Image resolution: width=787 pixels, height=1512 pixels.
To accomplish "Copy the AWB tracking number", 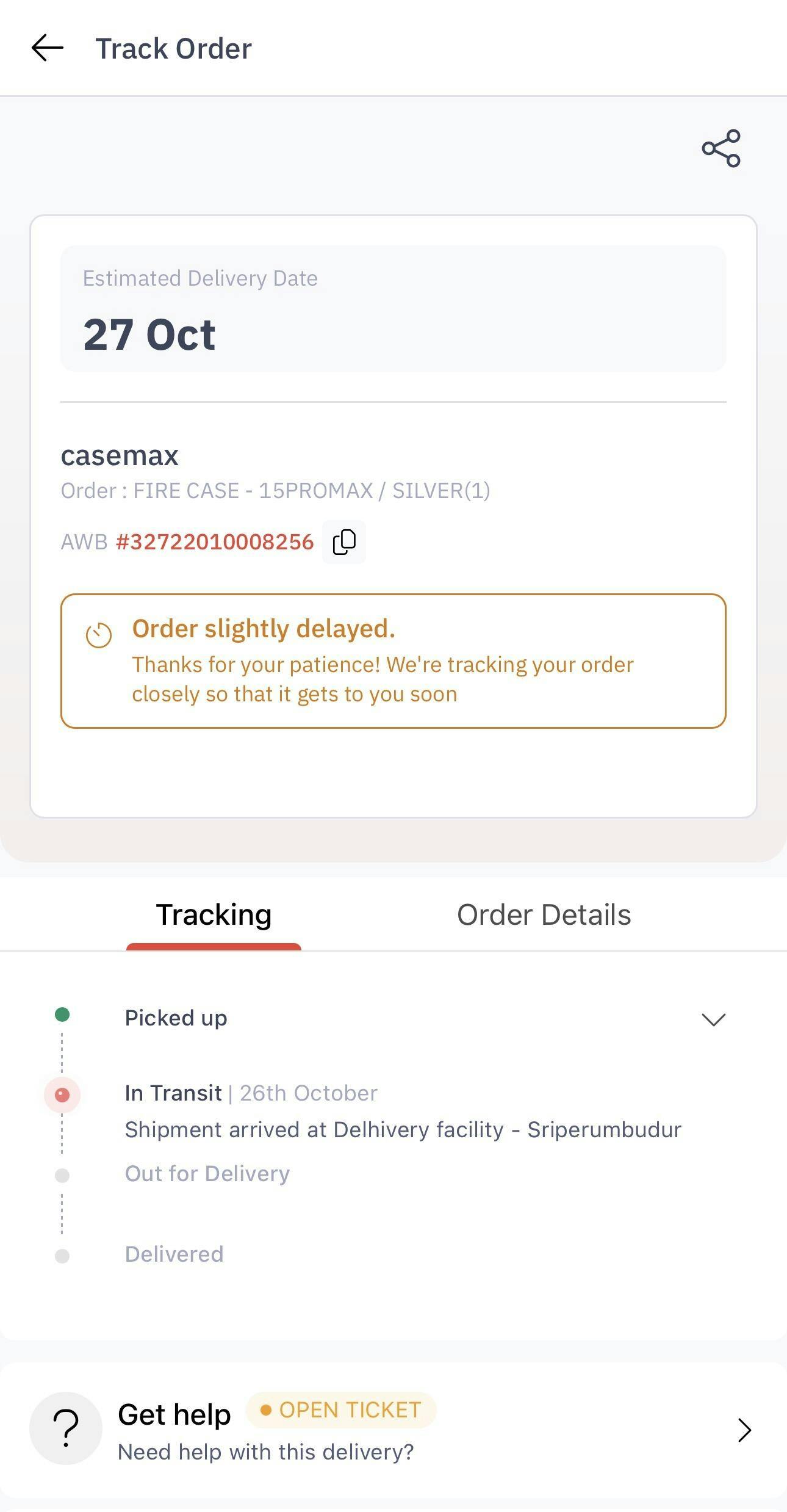I will point(344,542).
